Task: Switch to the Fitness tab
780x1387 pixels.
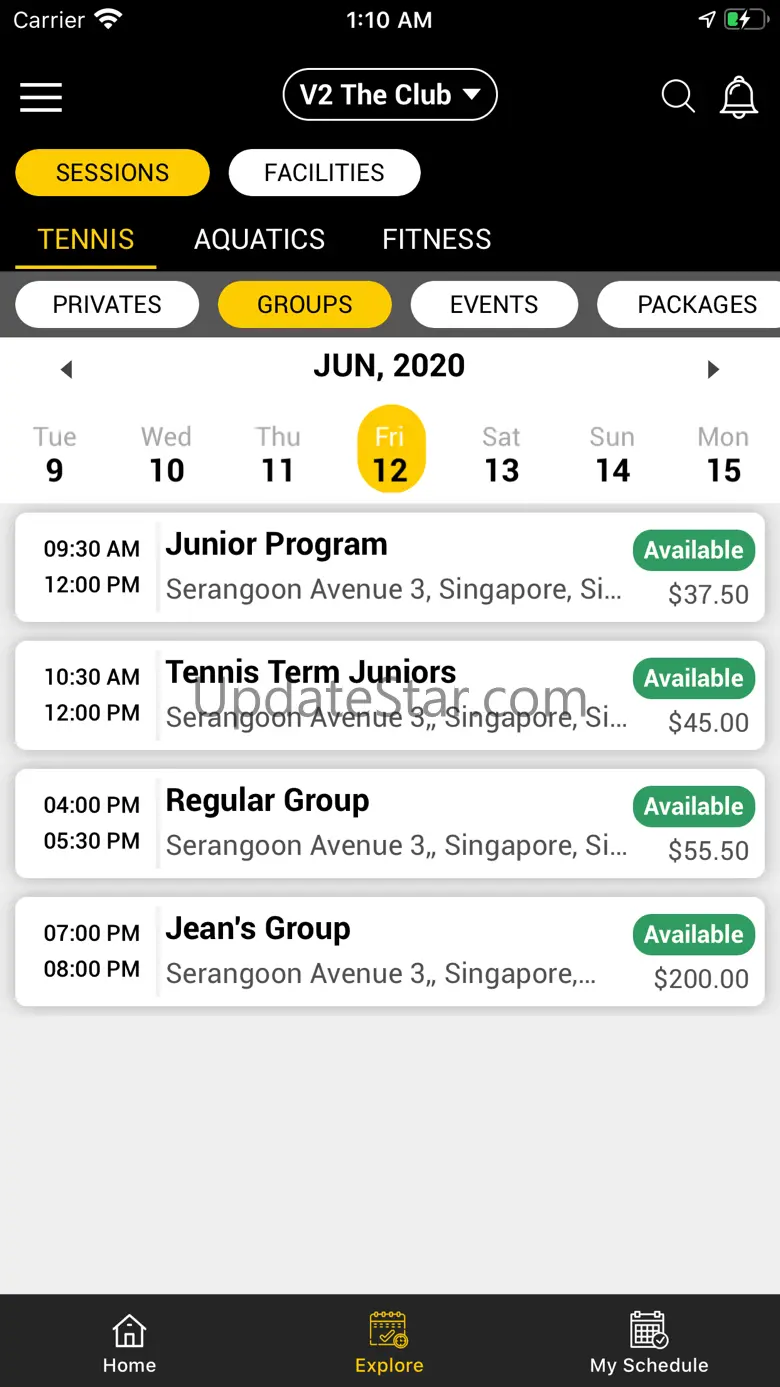Action: pos(437,240)
